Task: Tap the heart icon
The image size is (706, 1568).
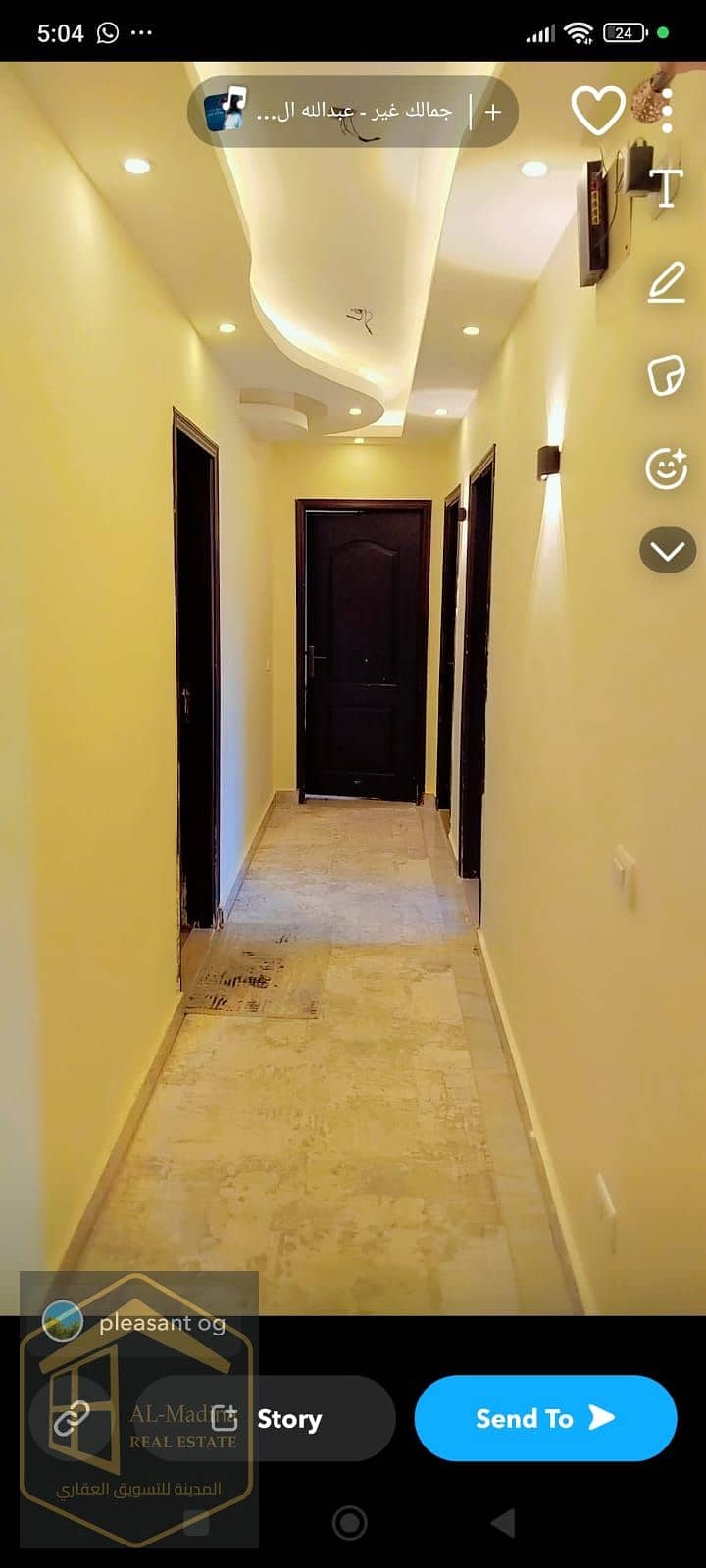Action: (x=597, y=110)
